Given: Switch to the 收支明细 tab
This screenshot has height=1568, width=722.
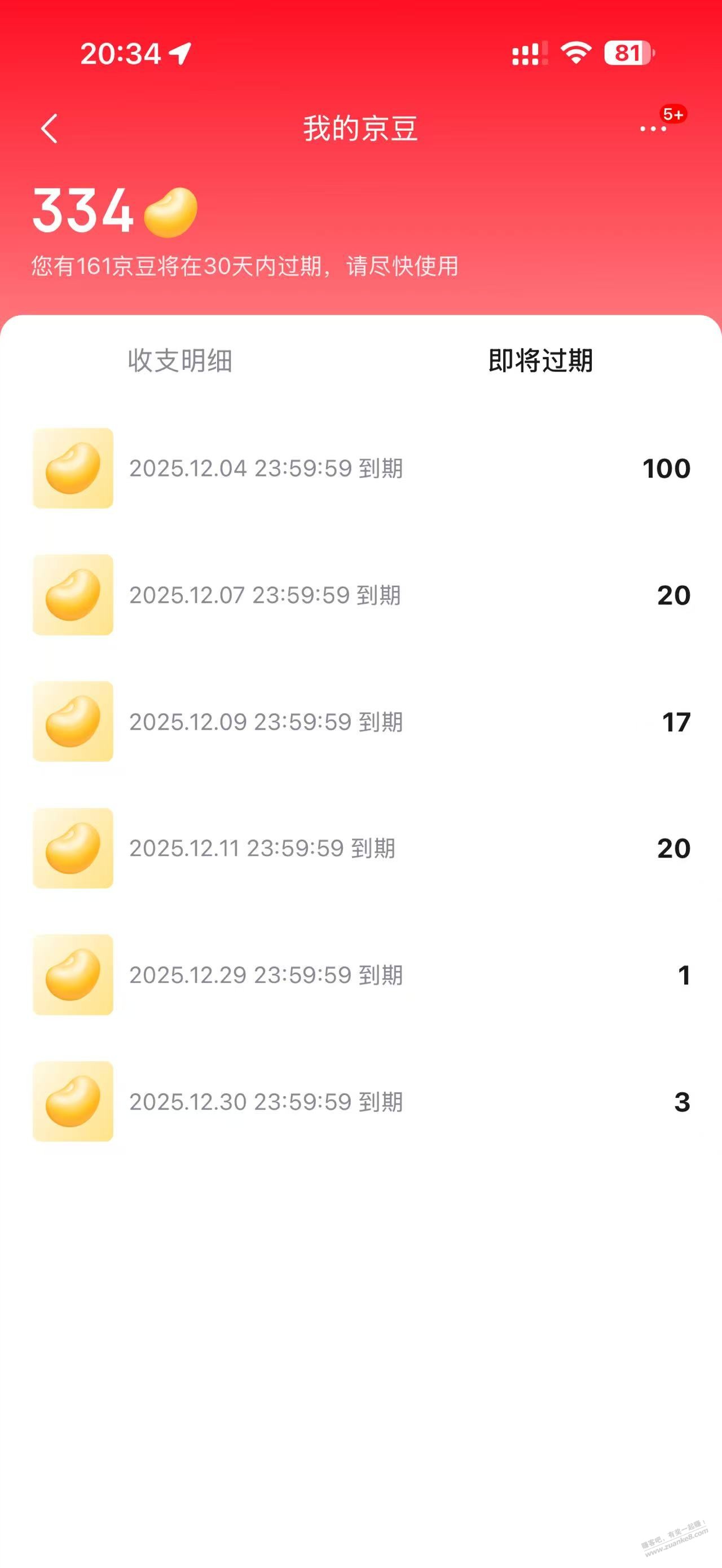Looking at the screenshot, I should (x=180, y=360).
